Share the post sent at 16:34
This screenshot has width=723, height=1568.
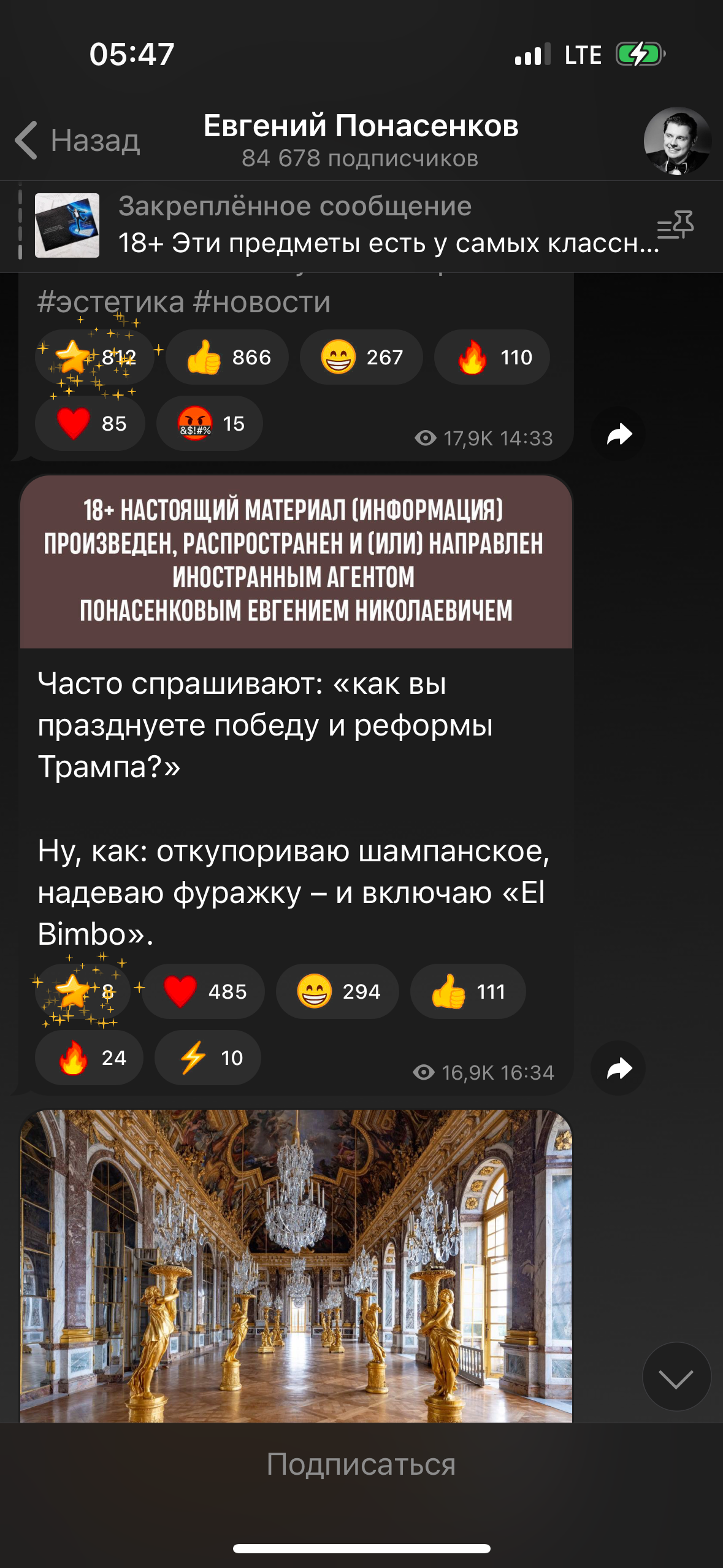coord(618,1069)
